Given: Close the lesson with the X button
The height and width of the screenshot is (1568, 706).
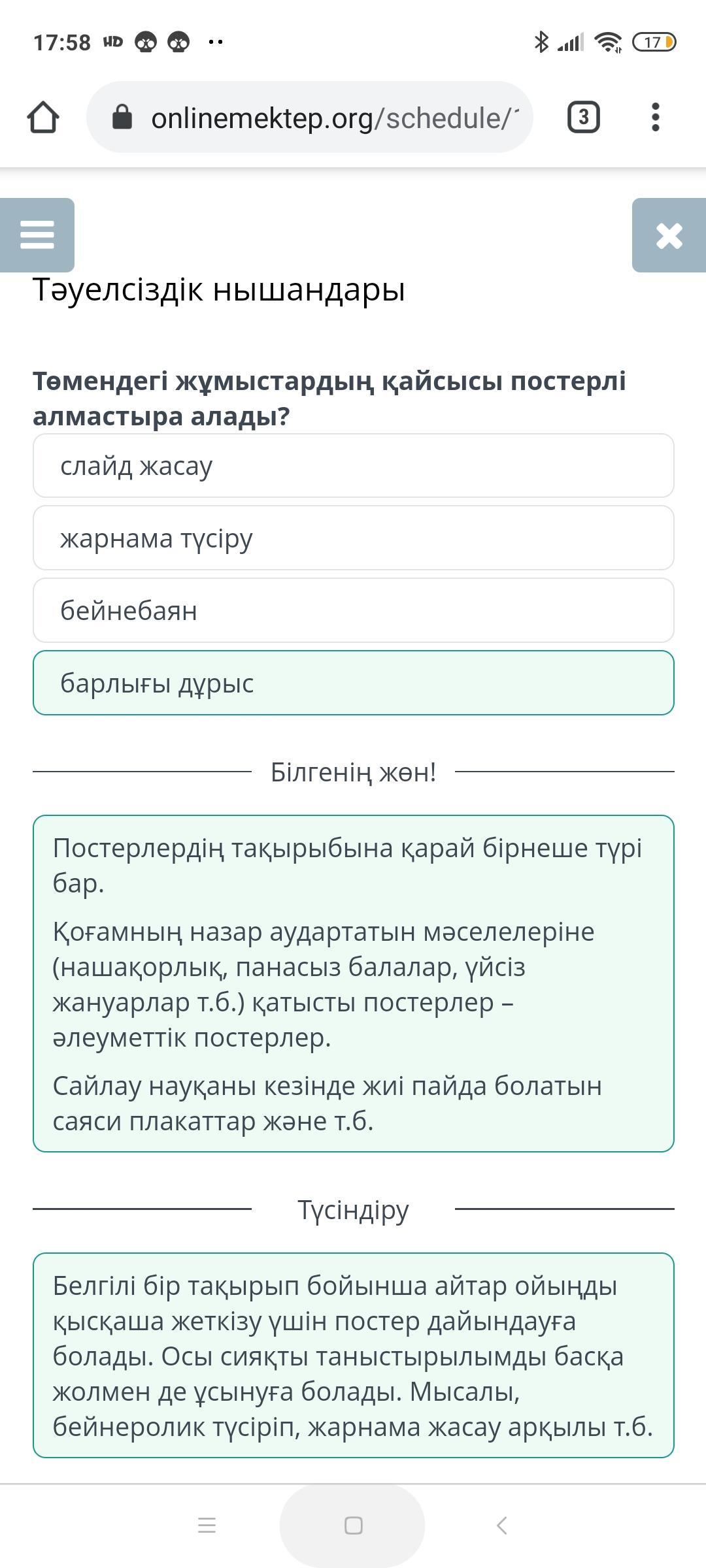Looking at the screenshot, I should pyautogui.click(x=669, y=235).
